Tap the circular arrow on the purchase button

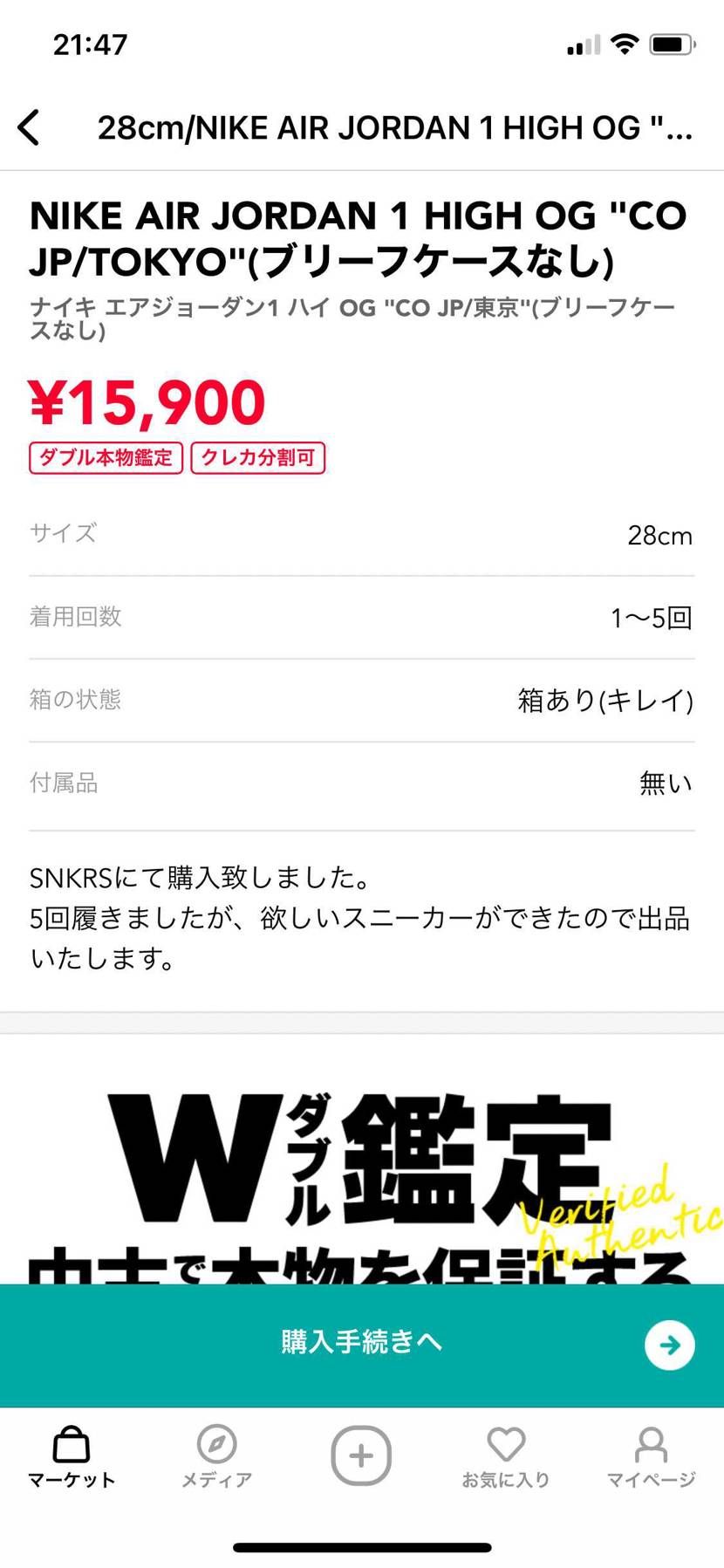(669, 1345)
